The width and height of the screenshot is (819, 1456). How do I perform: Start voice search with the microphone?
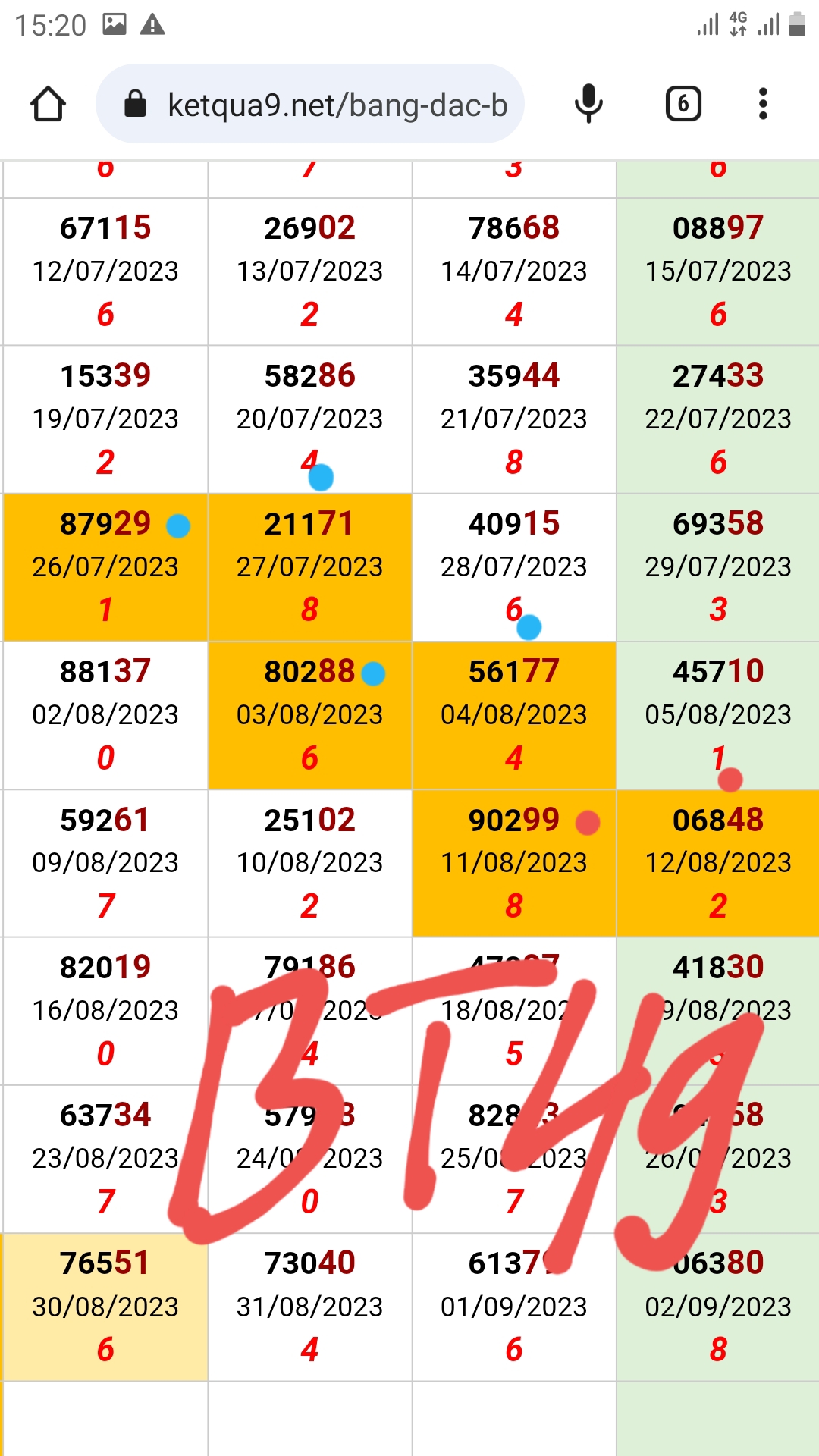[588, 104]
